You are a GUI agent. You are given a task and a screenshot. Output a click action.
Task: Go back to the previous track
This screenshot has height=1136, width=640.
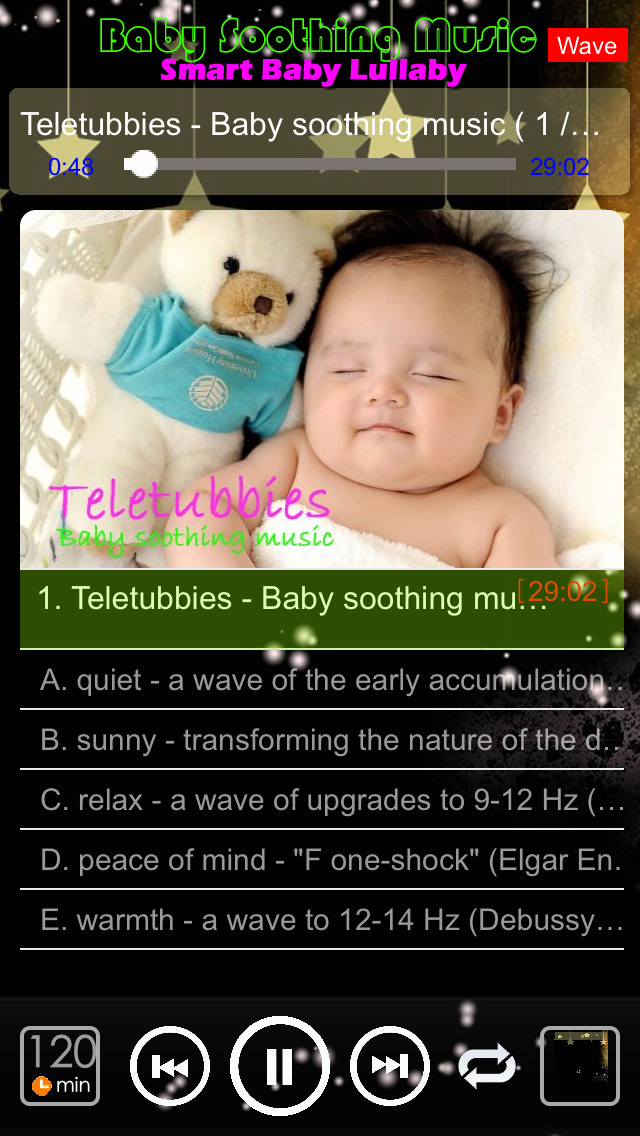170,1066
